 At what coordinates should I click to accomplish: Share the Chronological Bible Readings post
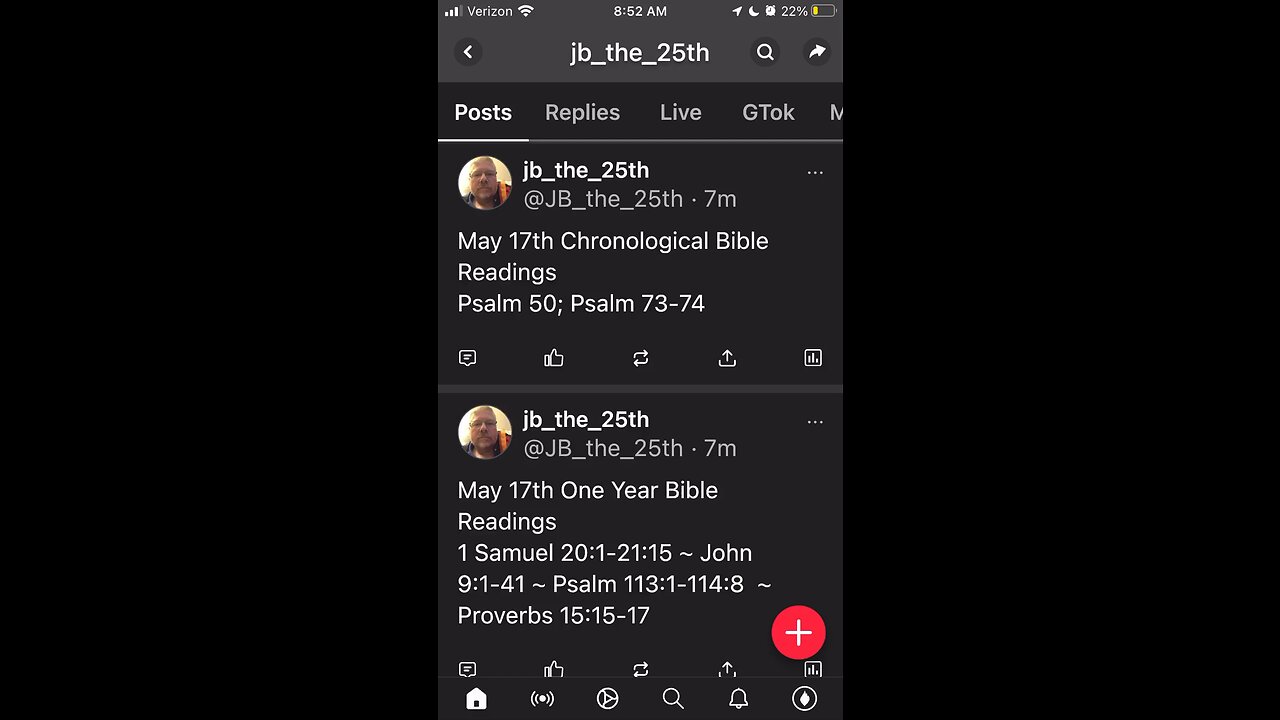(x=727, y=358)
